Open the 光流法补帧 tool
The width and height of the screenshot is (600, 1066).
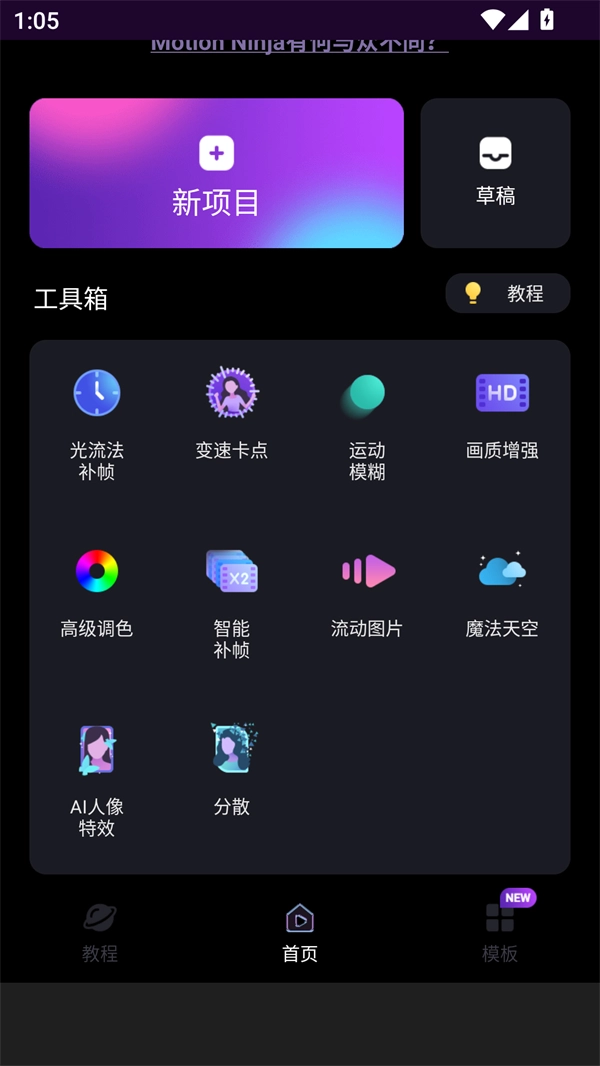(x=97, y=421)
